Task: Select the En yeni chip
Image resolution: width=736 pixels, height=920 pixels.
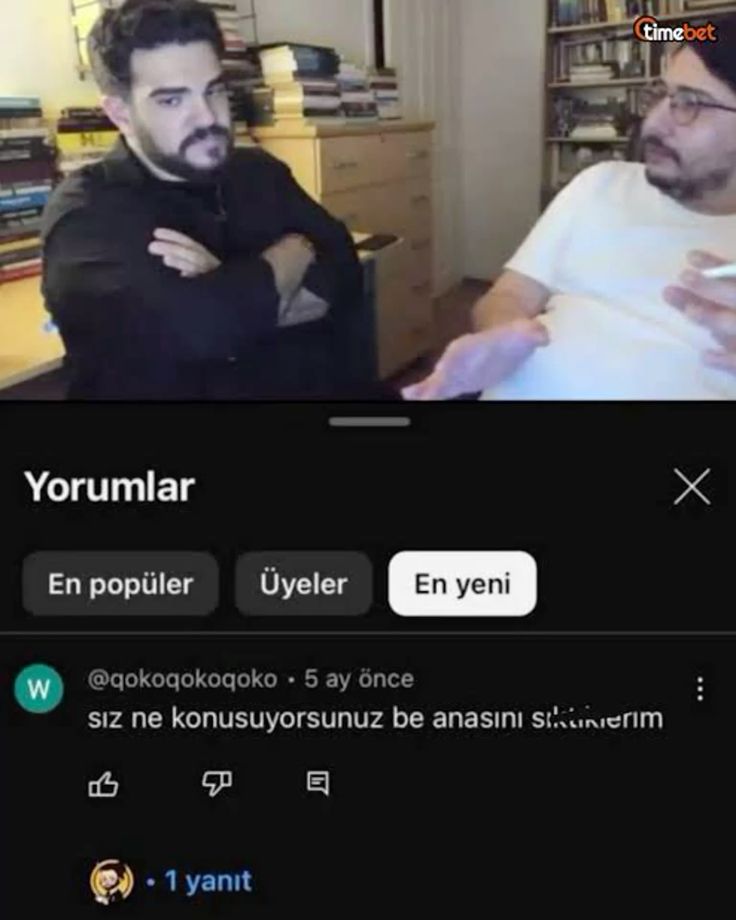Action: pyautogui.click(x=462, y=584)
